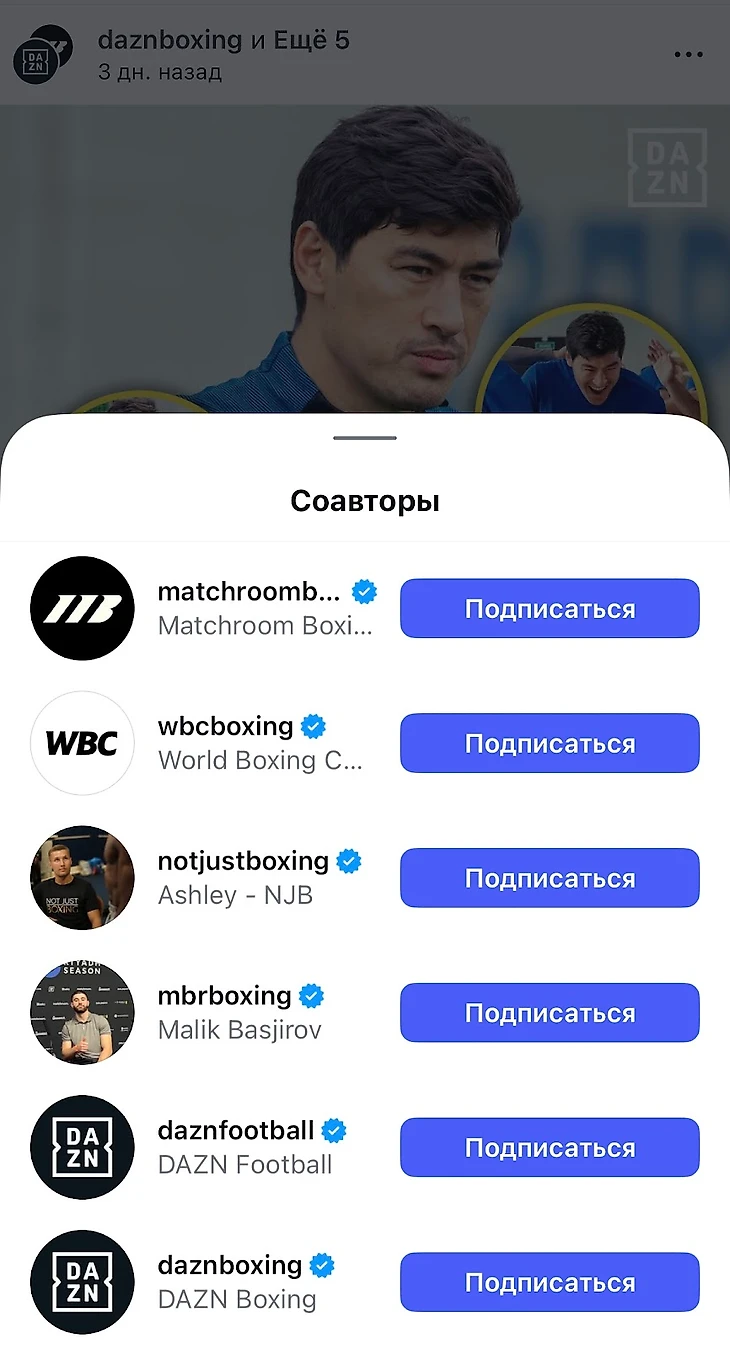730x1349 pixels.
Task: Tap the sheet's drag handle
Action: [365, 438]
